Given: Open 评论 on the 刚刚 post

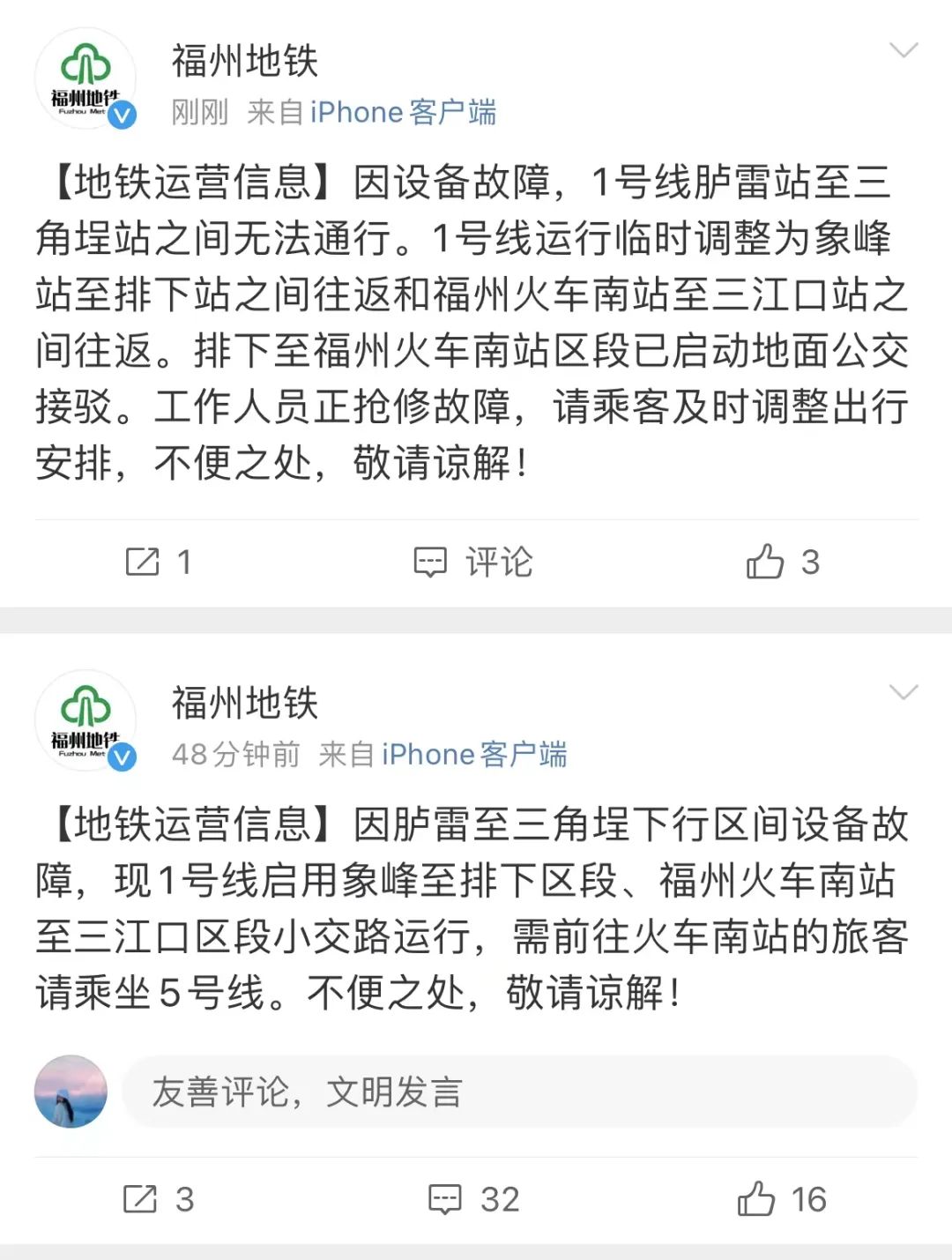Looking at the screenshot, I should click(x=474, y=562).
